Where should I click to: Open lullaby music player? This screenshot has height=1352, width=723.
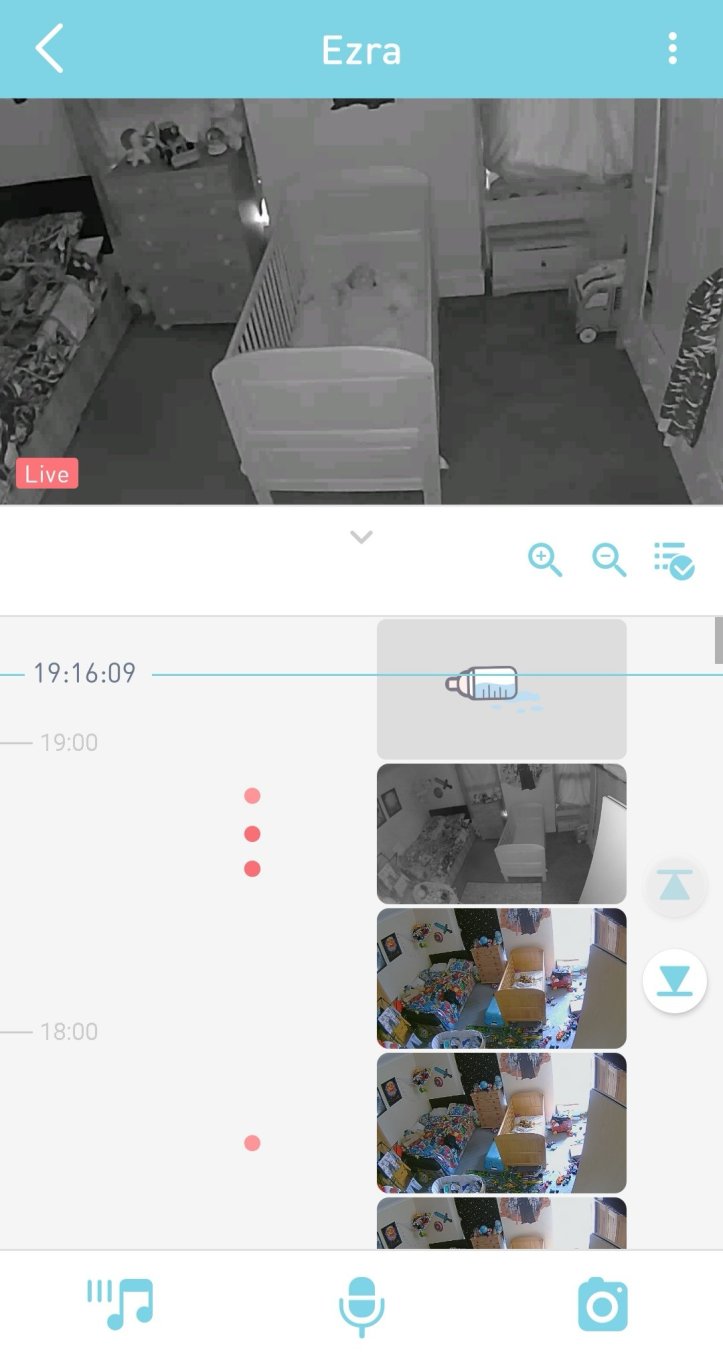tap(120, 1304)
